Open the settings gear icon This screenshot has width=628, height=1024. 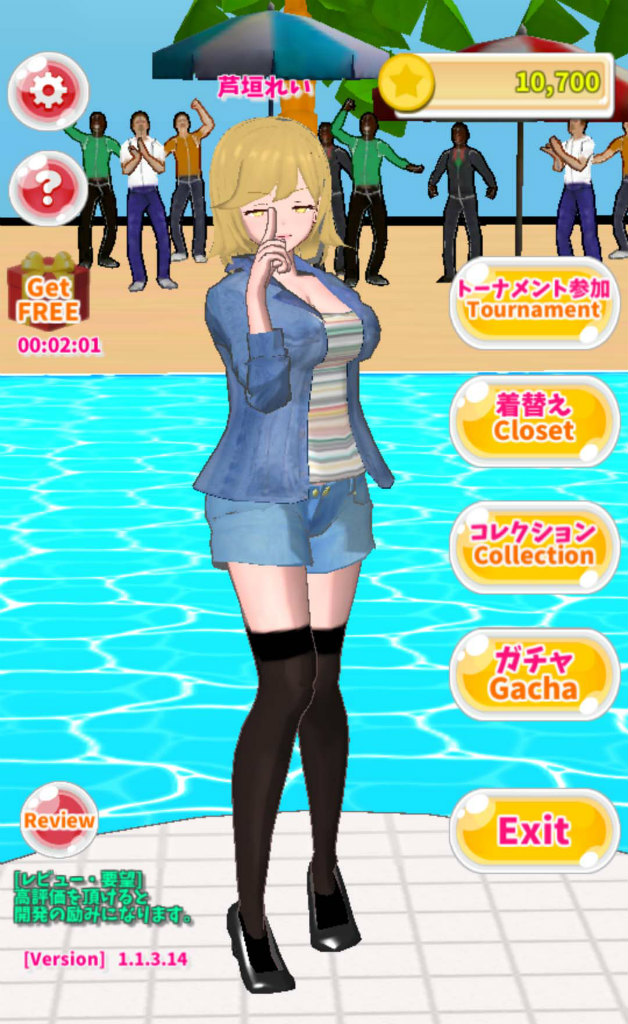48,91
